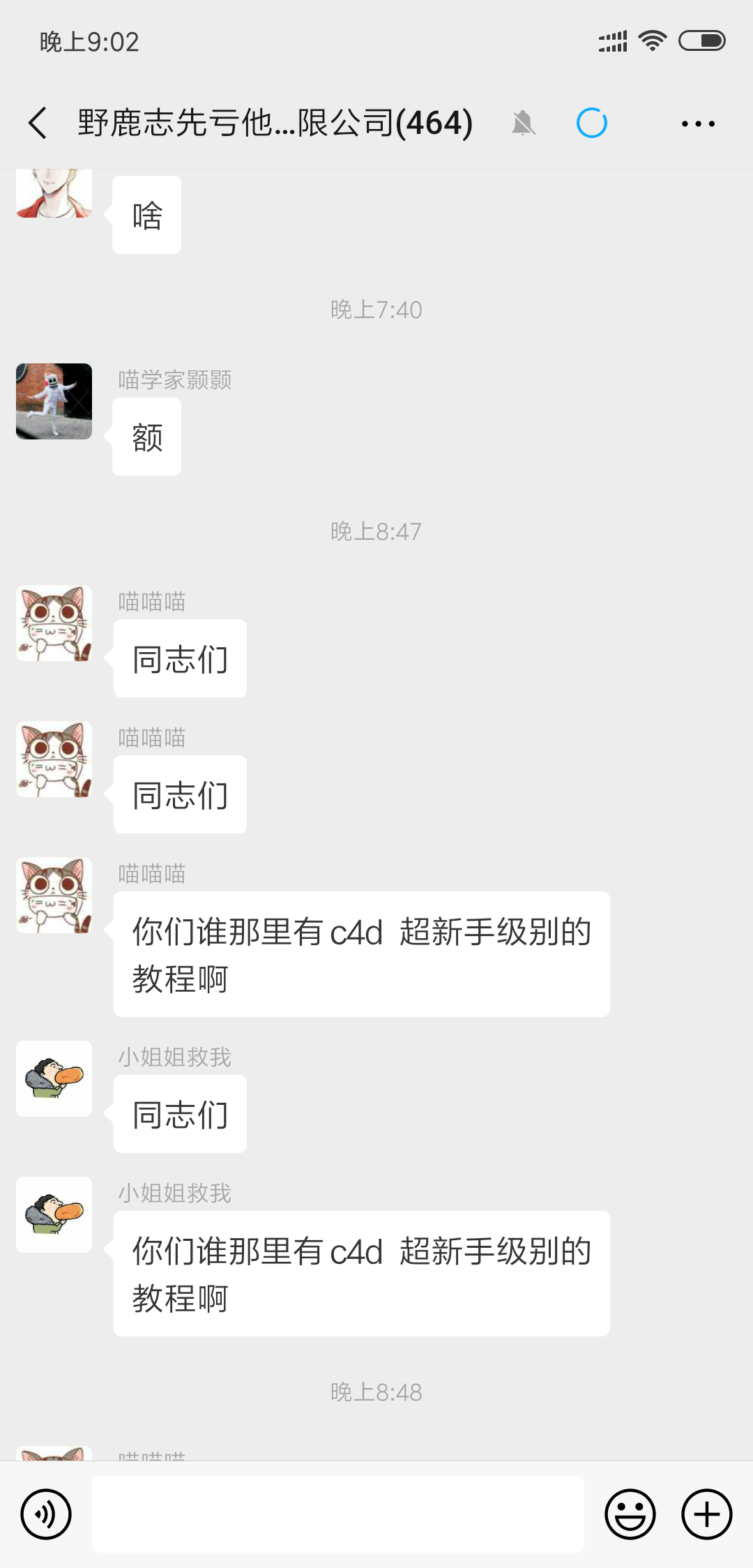Viewport: 753px width, 1568px height.
Task: Open avatar next to the 啥 message
Action: (x=54, y=194)
